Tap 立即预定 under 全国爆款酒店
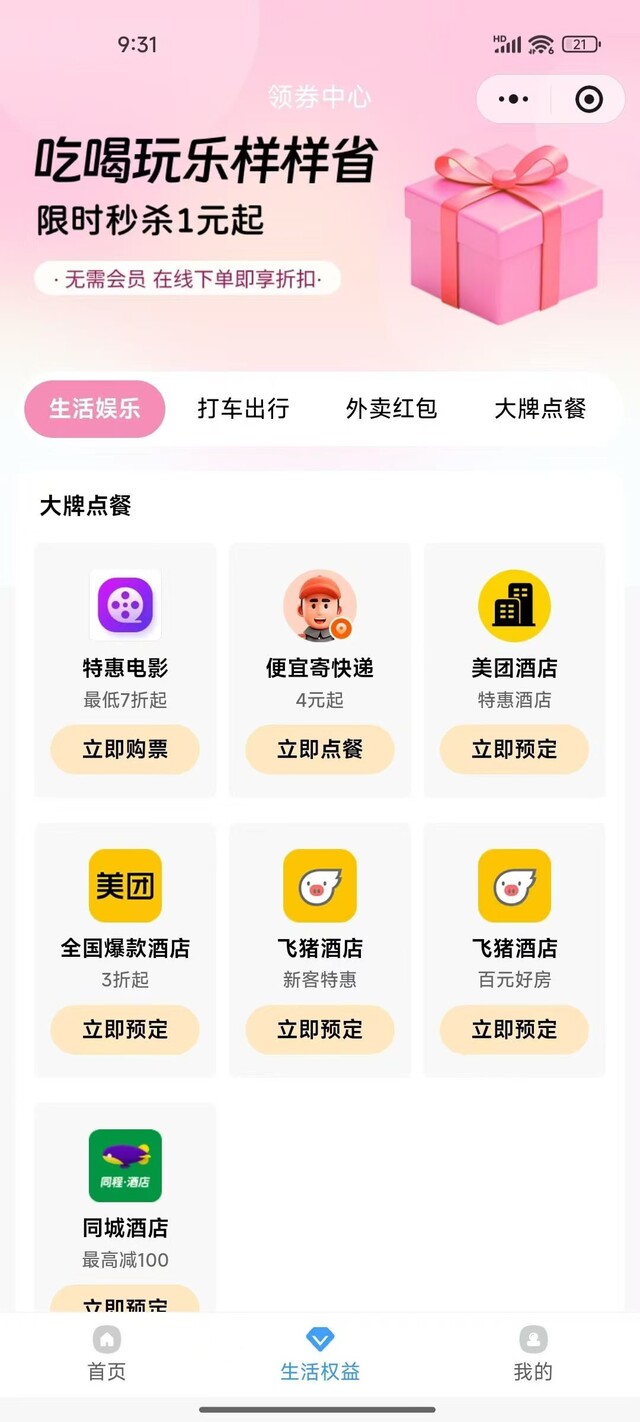Screen dimensions: 640x1422 pyautogui.click(x=125, y=1029)
